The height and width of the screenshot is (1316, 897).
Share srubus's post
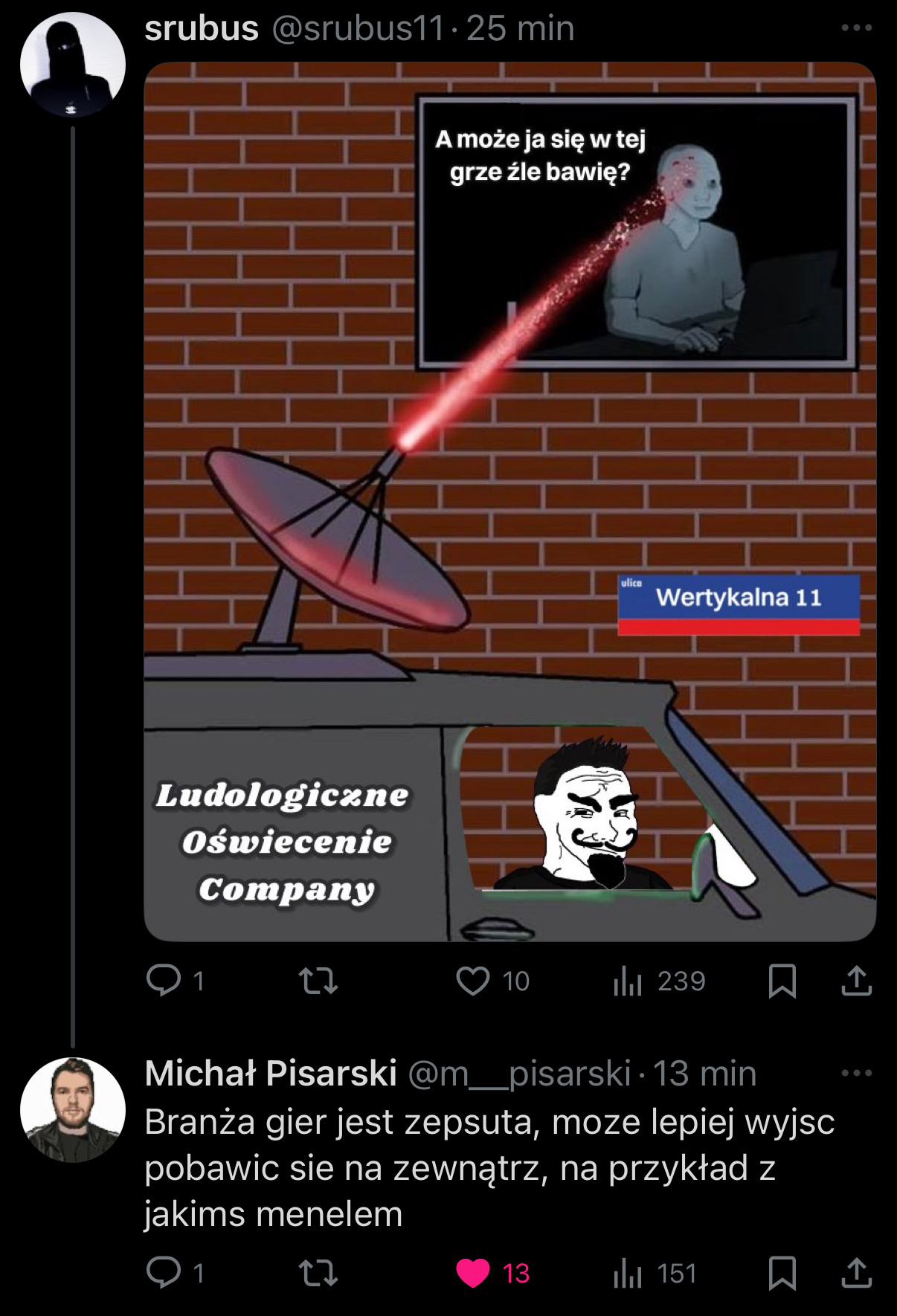point(856,981)
